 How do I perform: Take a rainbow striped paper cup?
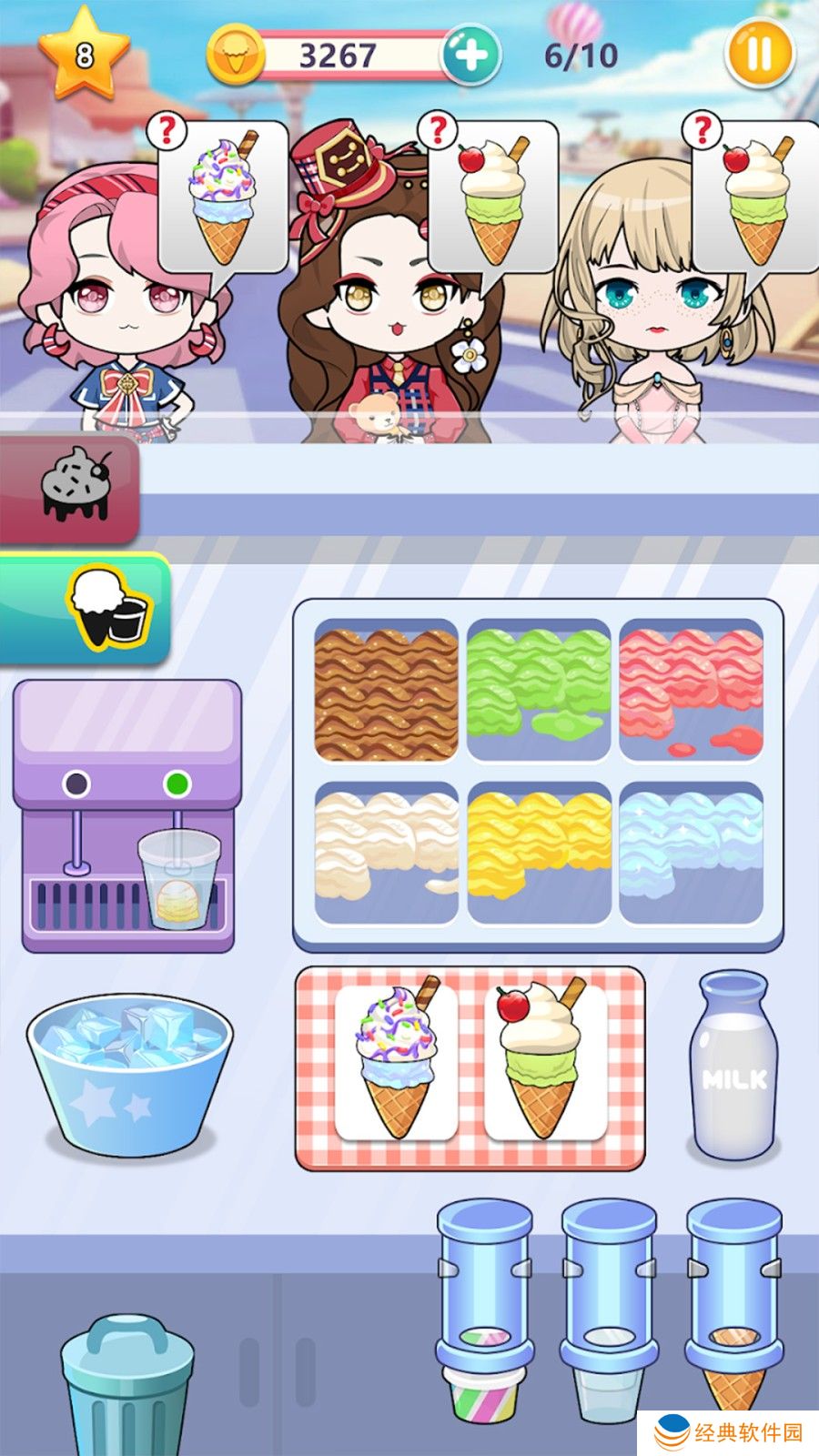(x=484, y=1388)
